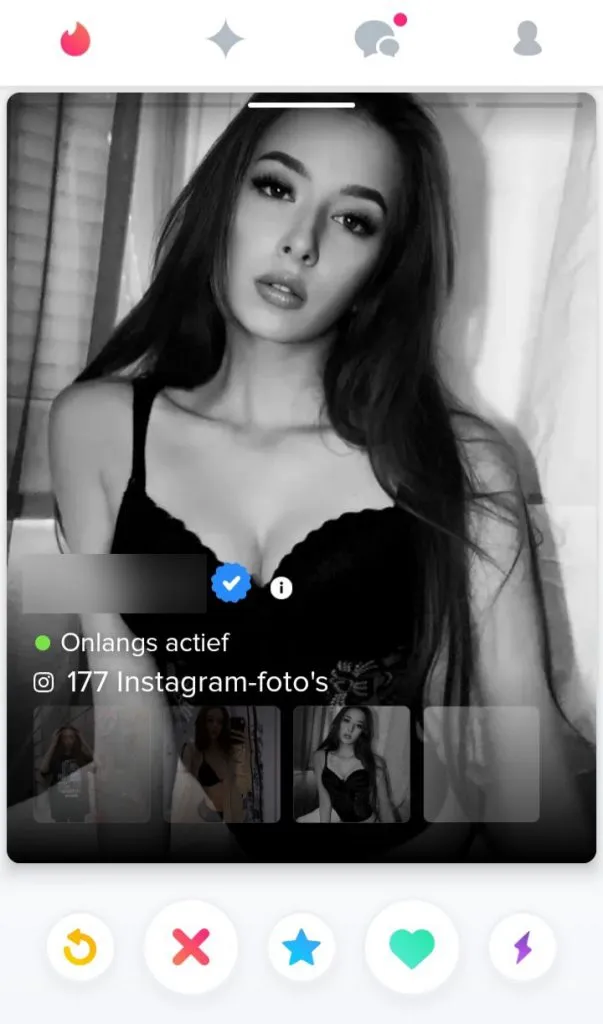Rewind the last swipe
Screen dimensions: 603x1024
(x=80, y=946)
